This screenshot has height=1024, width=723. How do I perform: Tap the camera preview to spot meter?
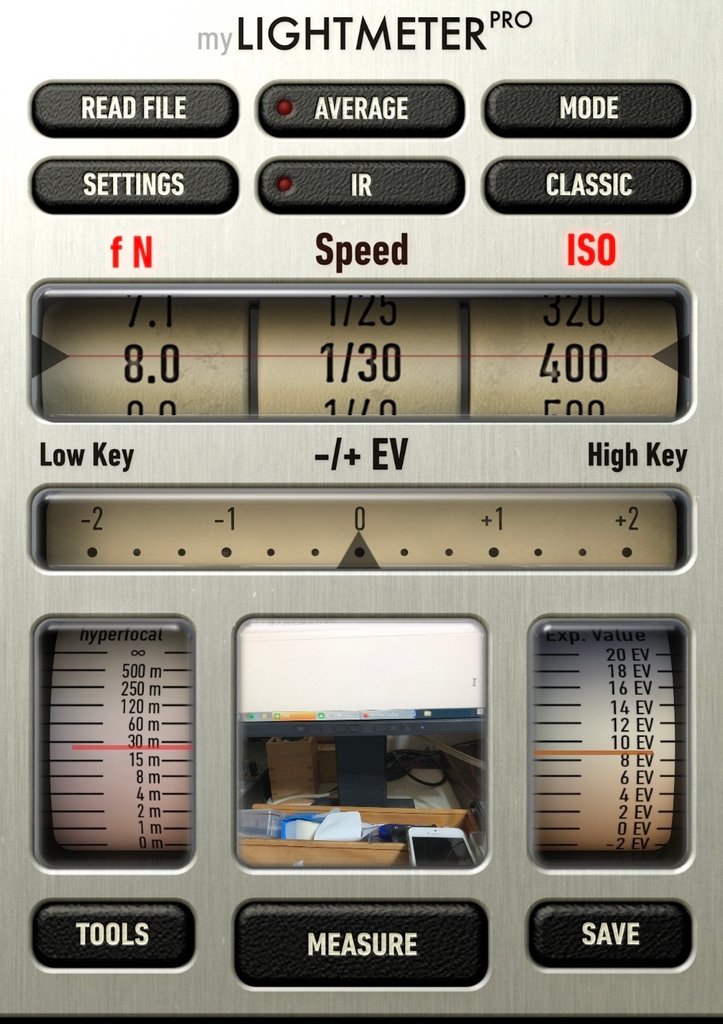(361, 742)
